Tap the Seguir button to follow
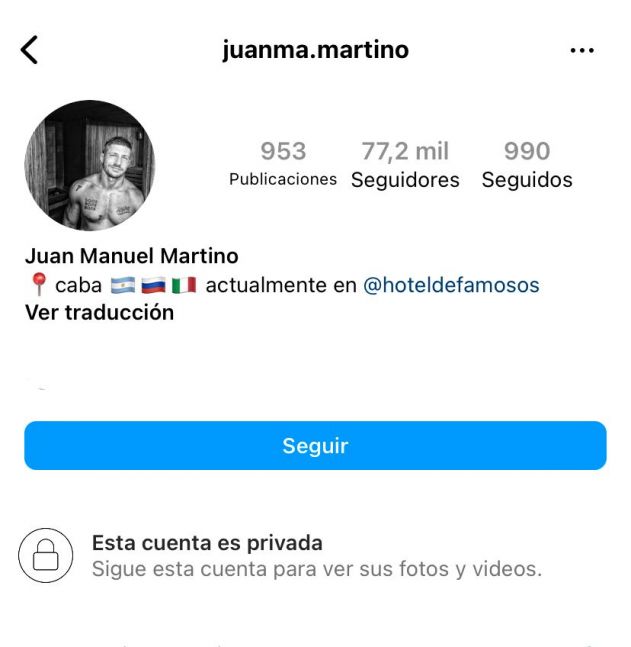631x647 pixels. click(315, 445)
